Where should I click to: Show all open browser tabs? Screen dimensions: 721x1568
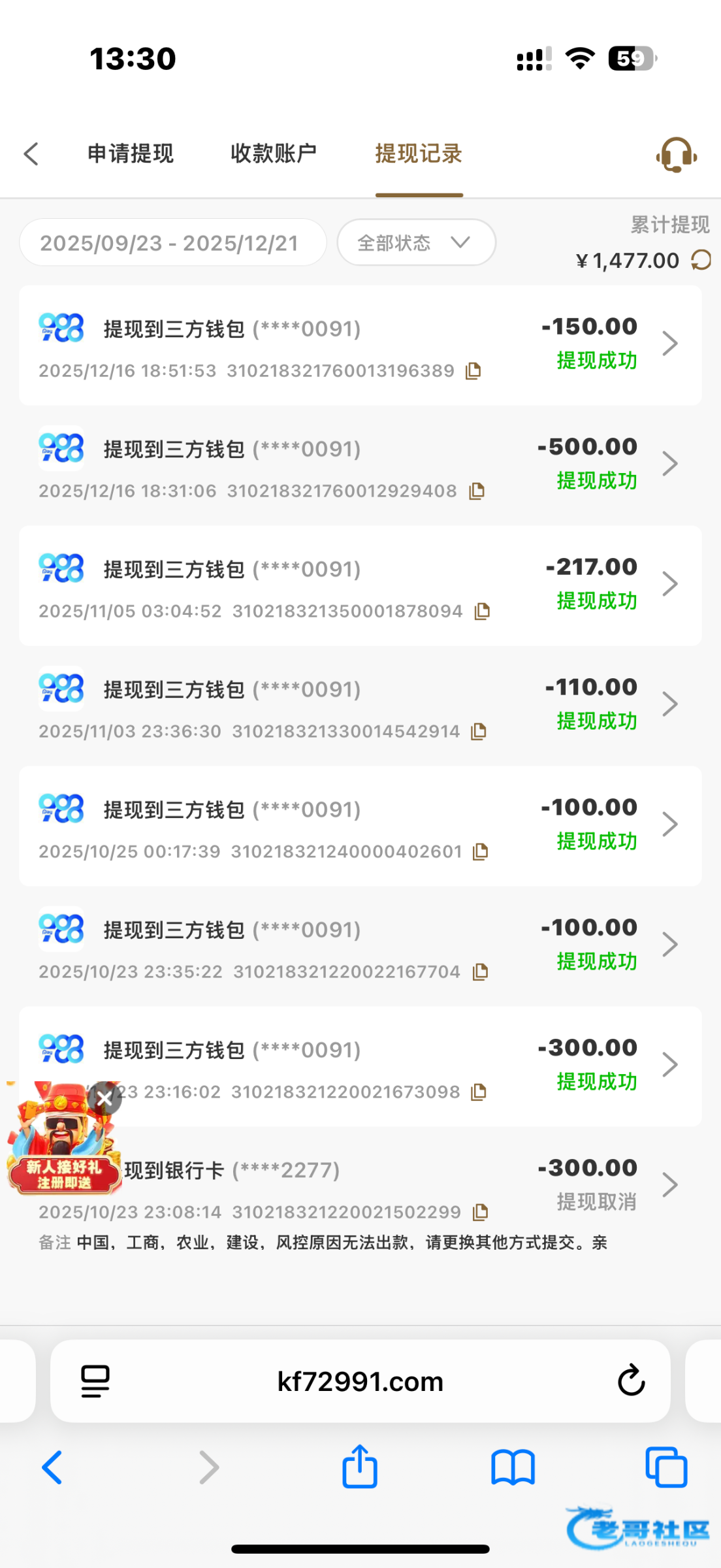(x=665, y=1467)
